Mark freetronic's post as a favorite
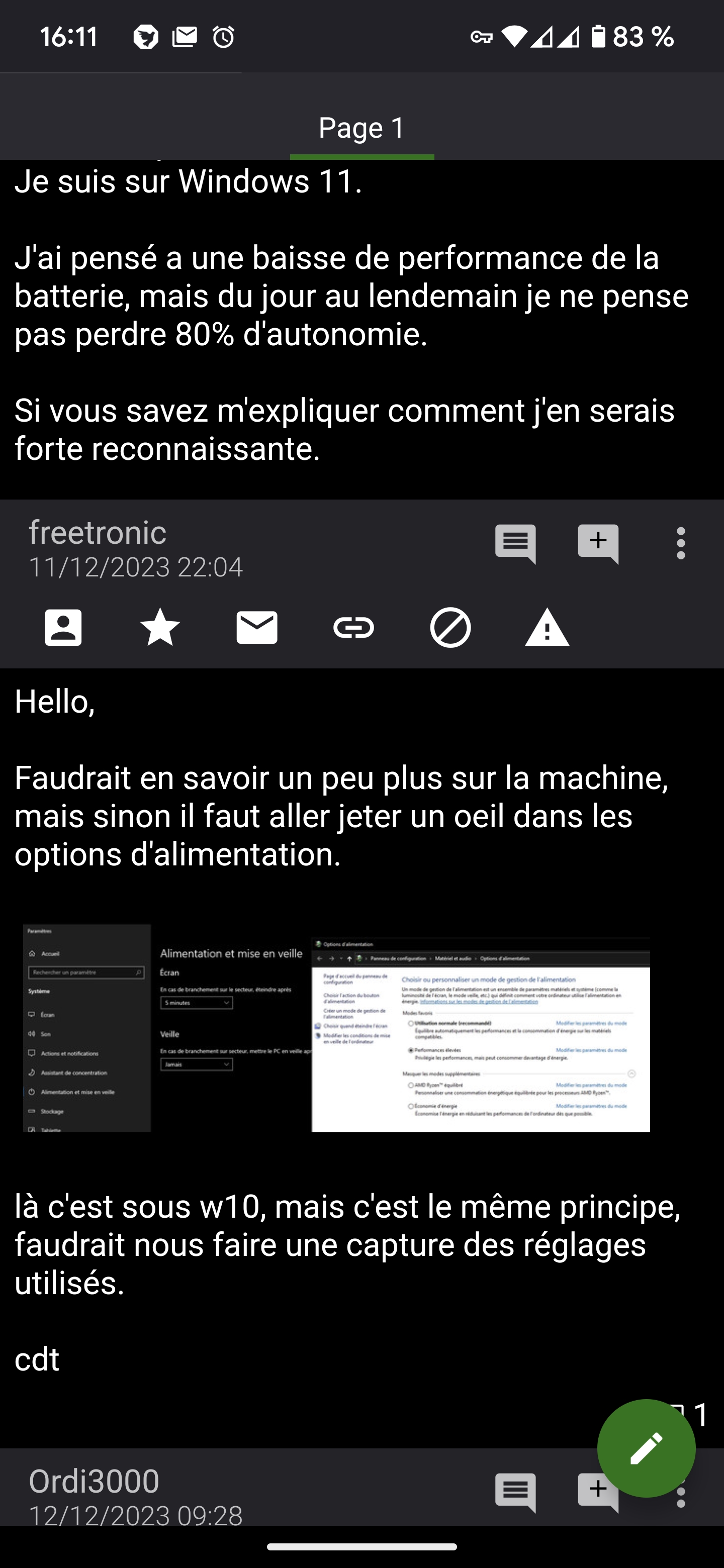The width and height of the screenshot is (724, 1568). [160, 627]
